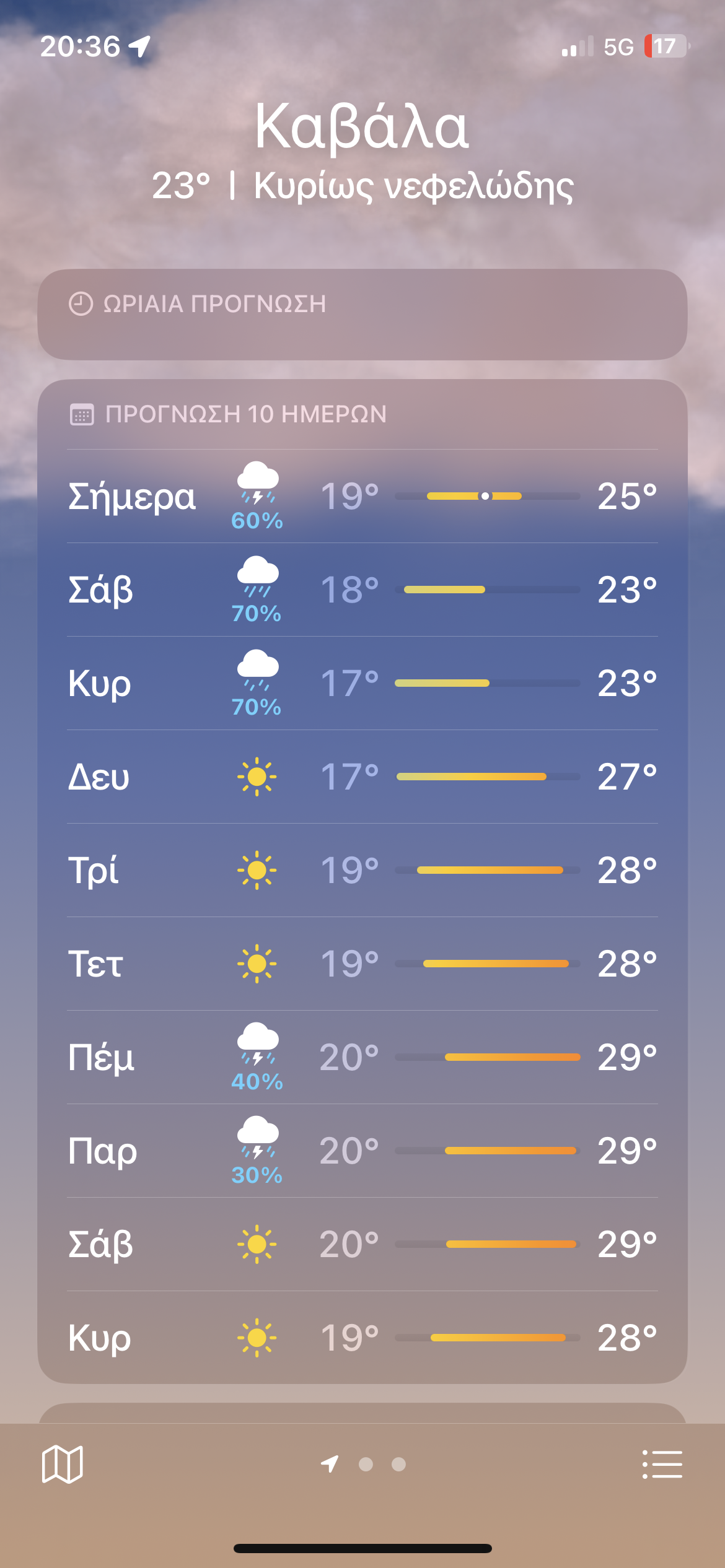The height and width of the screenshot is (1568, 725).
Task: Open the map view icon
Action: tap(62, 1464)
